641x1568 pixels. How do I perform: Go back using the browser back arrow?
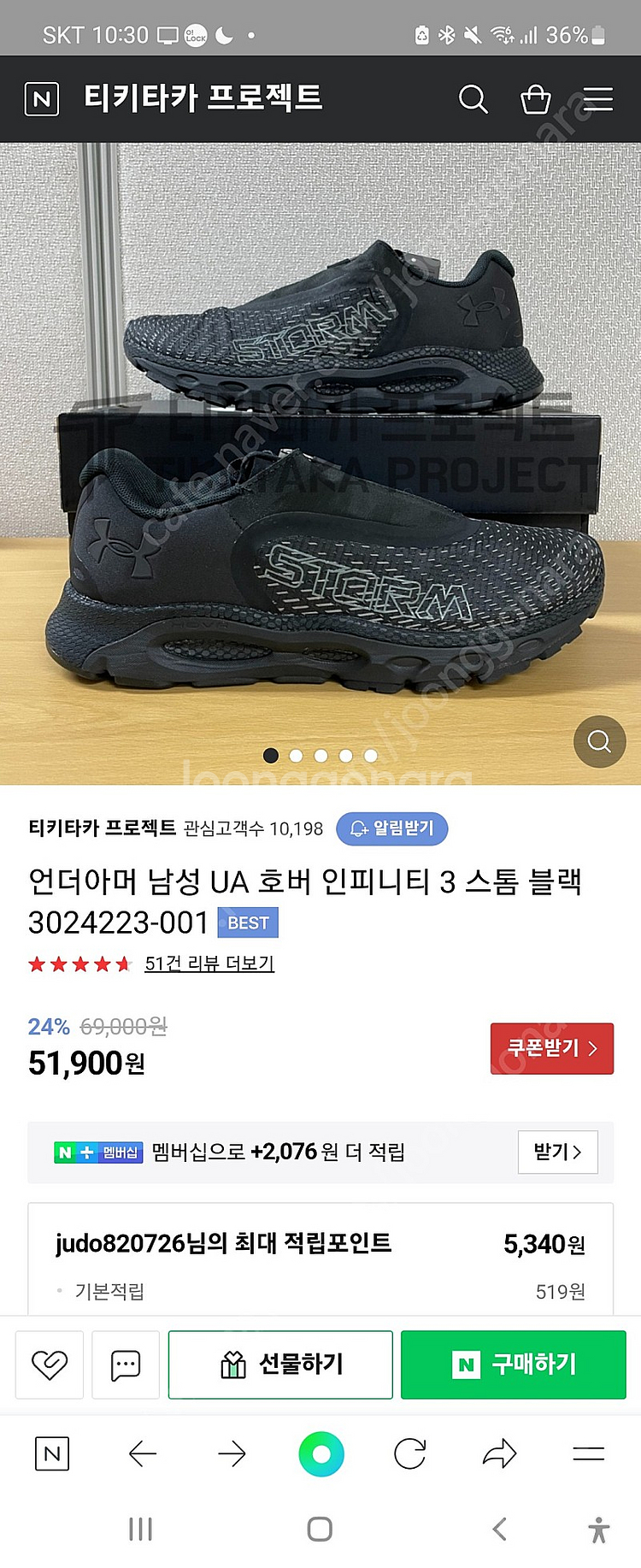[143, 1453]
